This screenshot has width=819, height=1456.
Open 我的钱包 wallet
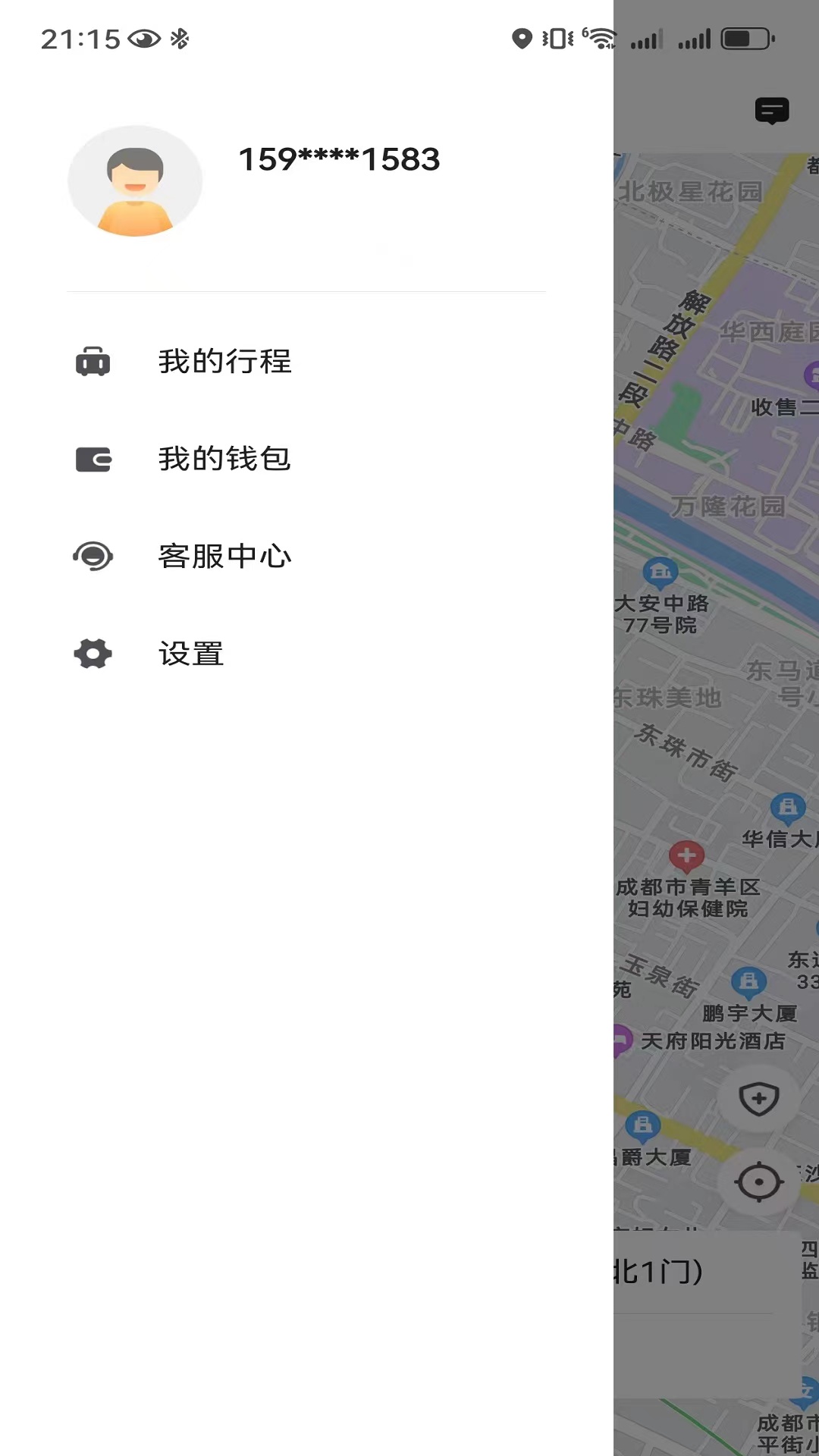[x=224, y=459]
